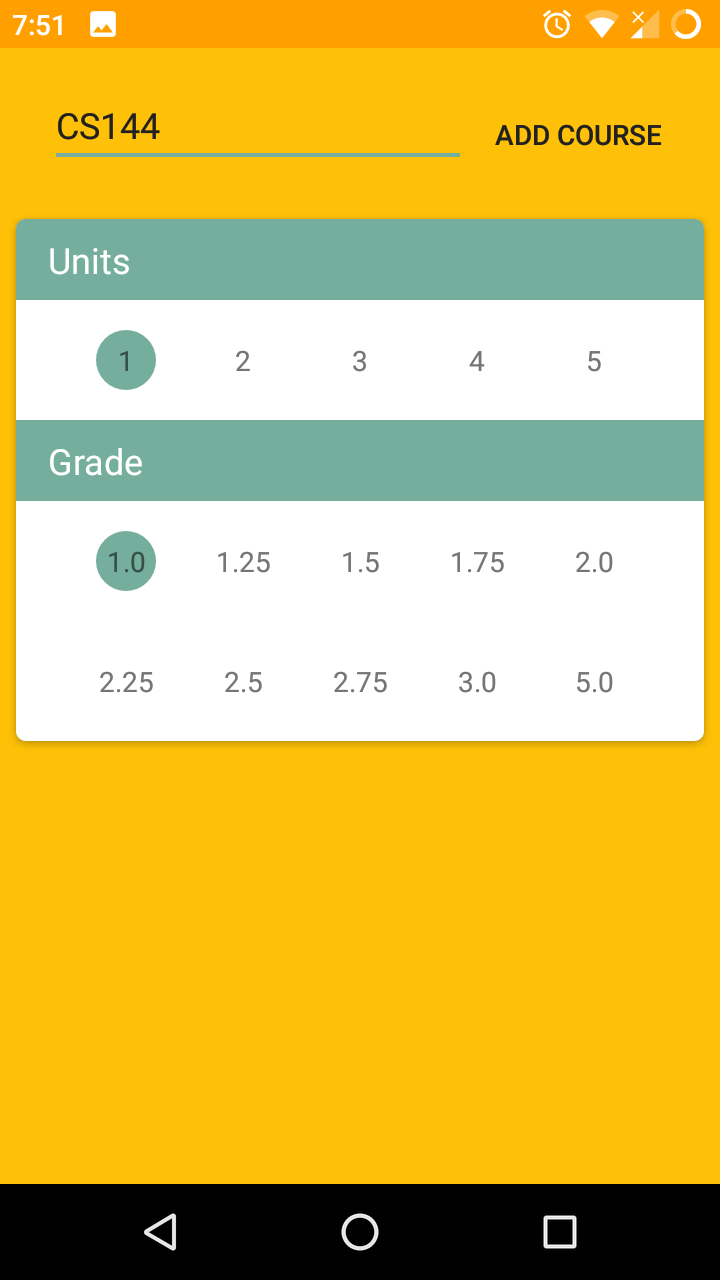Image resolution: width=720 pixels, height=1280 pixels.
Task: Select grade 1.0
Action: coord(126,561)
